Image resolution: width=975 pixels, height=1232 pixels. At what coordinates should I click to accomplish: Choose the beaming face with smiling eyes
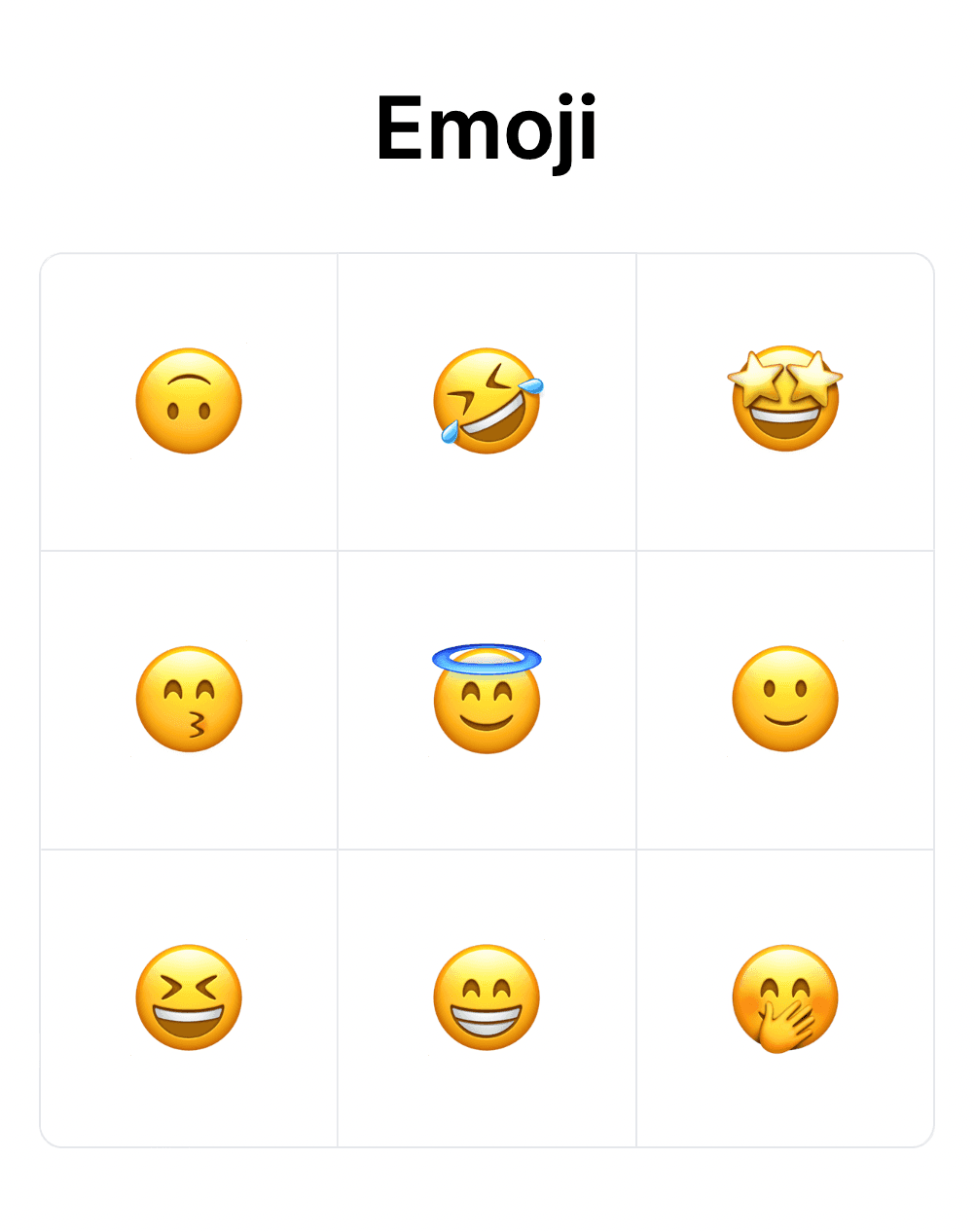tap(487, 997)
